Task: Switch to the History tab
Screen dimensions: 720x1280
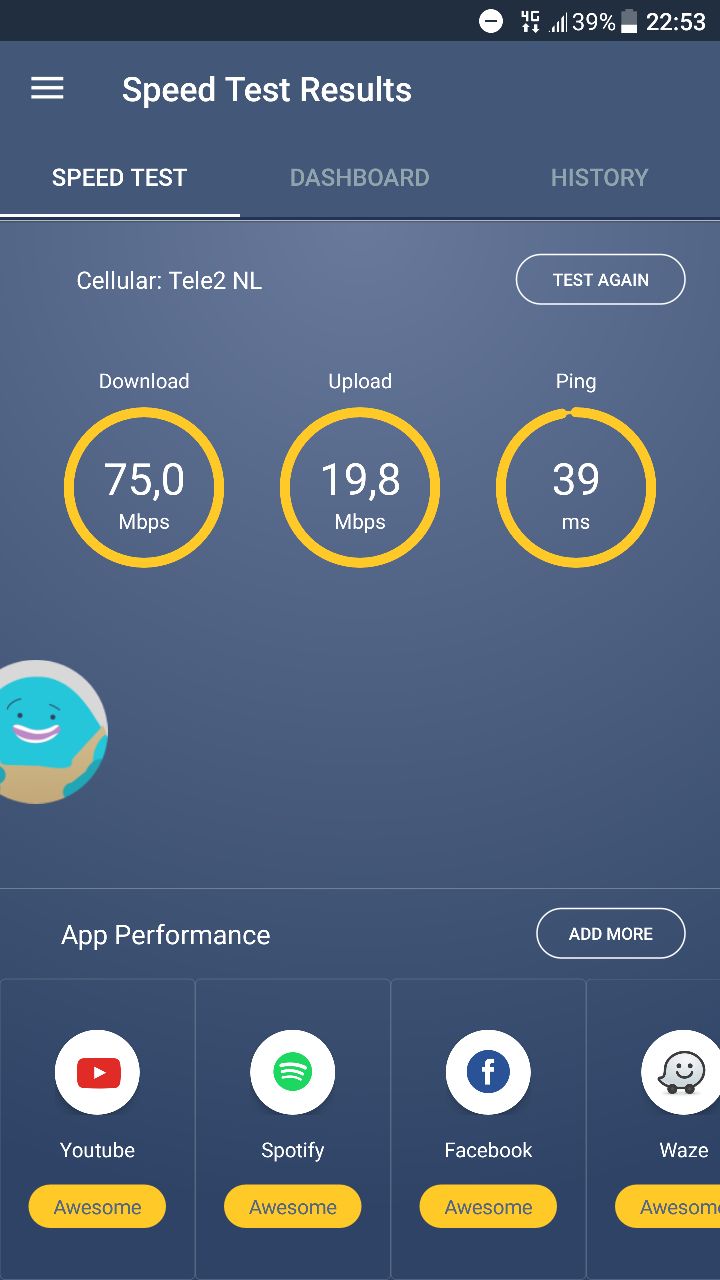Action: [599, 178]
